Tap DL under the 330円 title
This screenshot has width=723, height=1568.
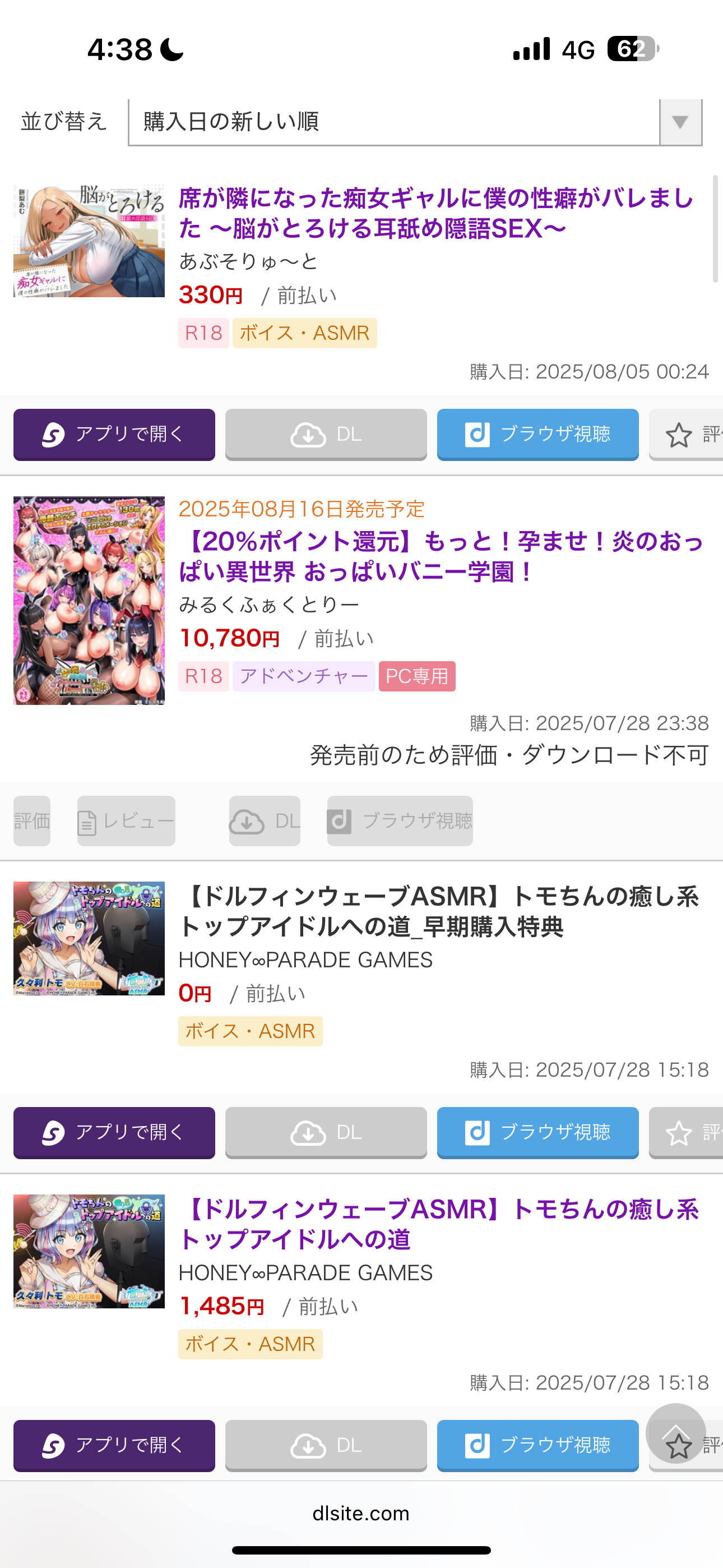point(326,435)
